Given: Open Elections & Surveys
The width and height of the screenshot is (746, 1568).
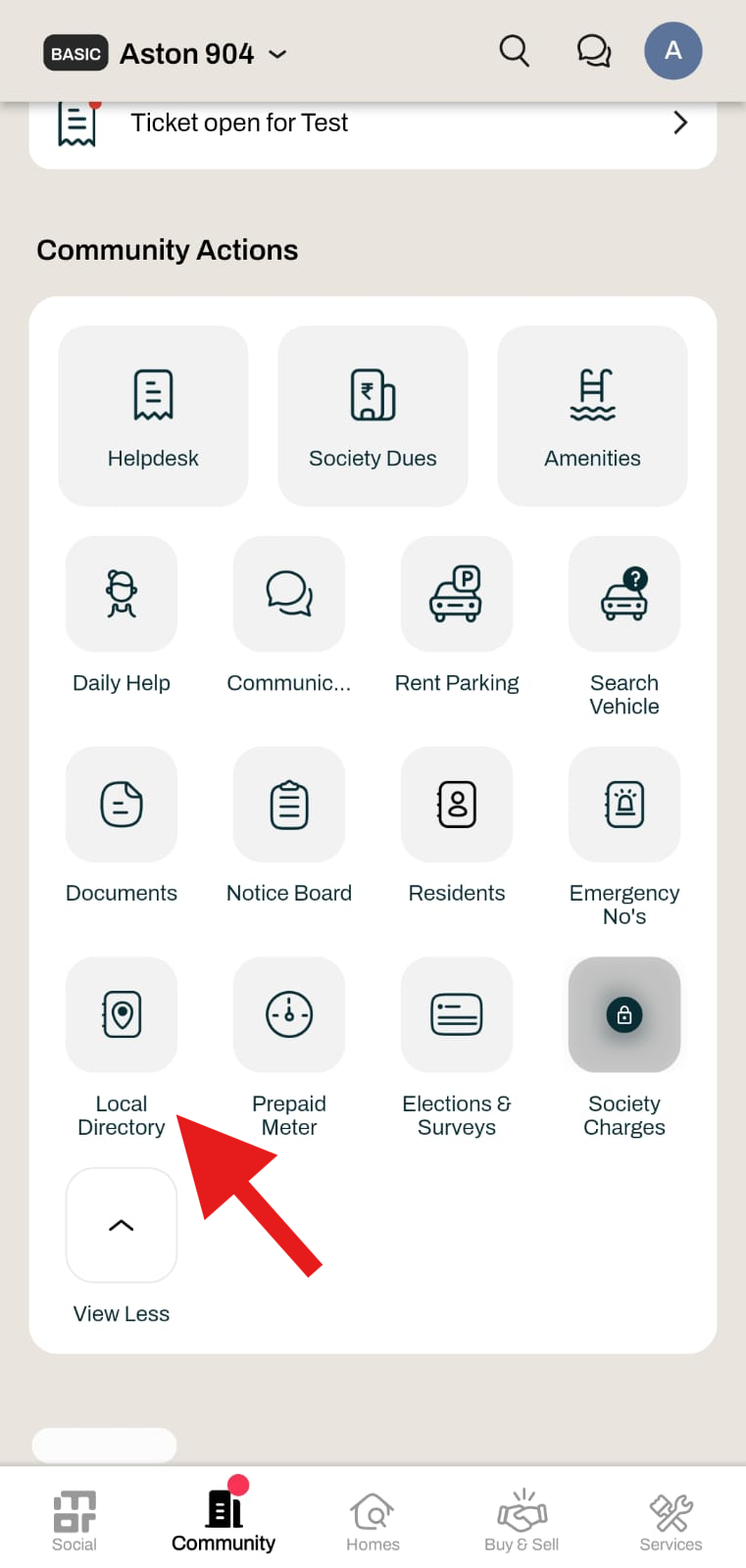Looking at the screenshot, I should click(457, 1014).
